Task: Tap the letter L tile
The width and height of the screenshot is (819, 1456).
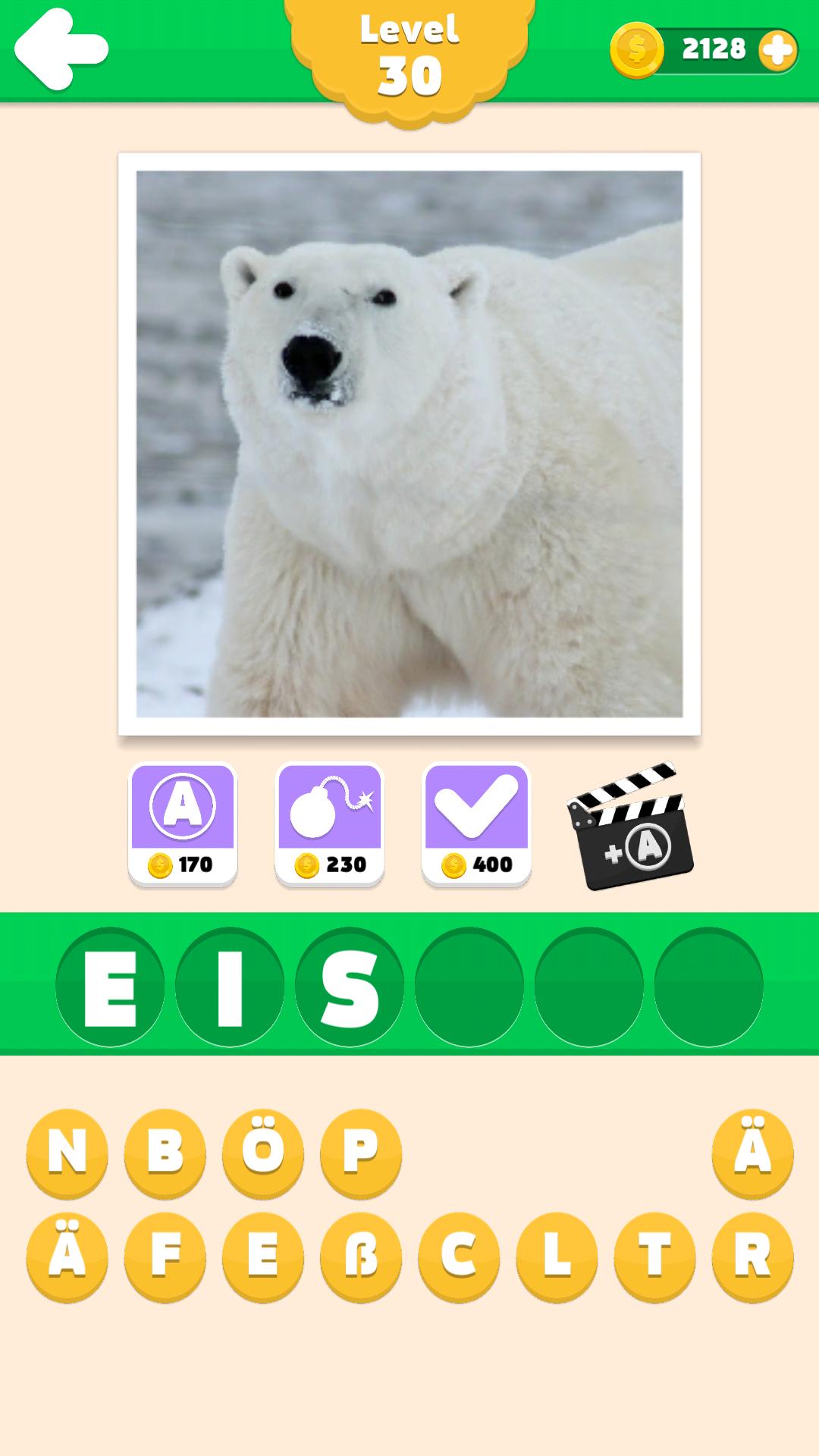Action: tap(557, 1257)
